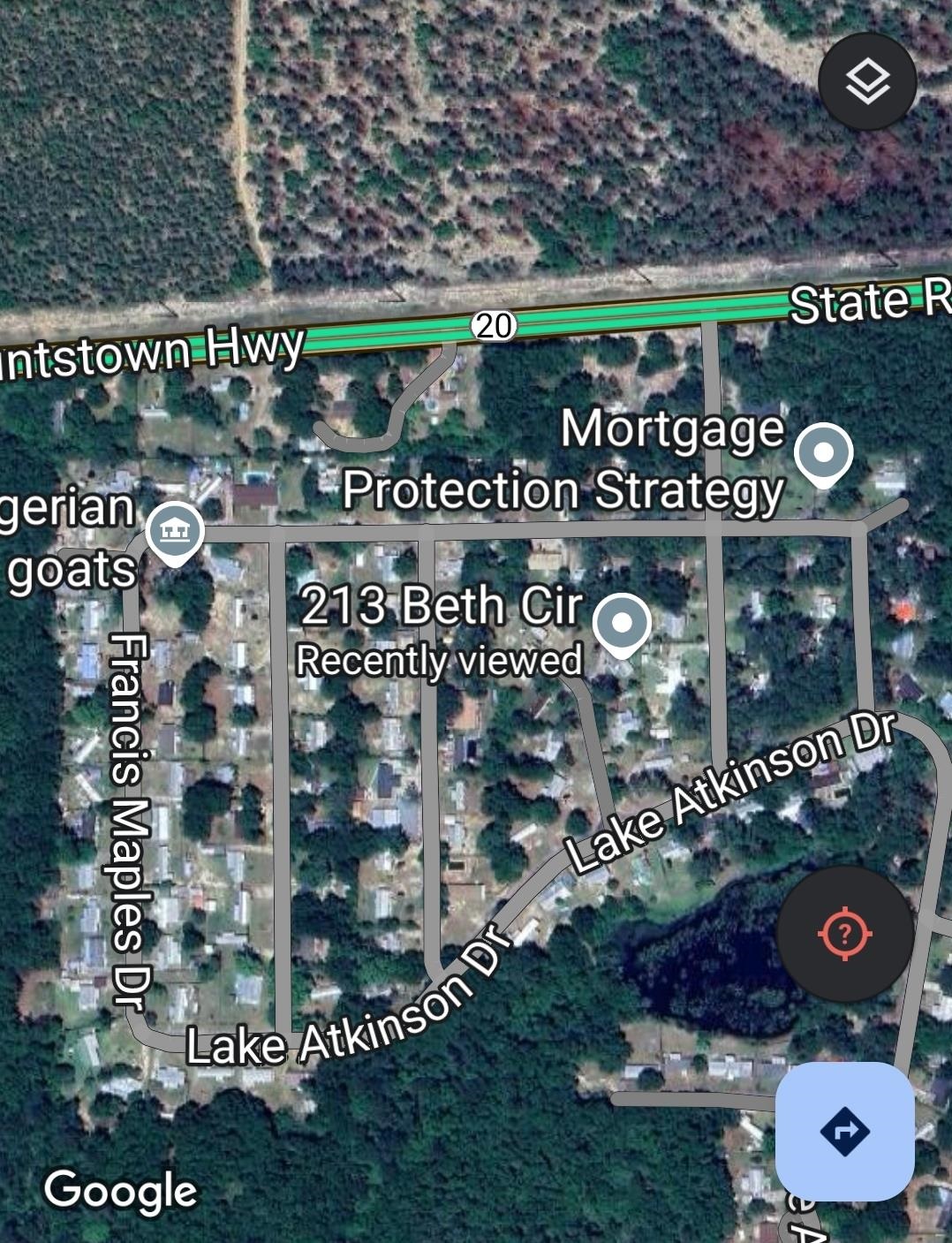Tap the Nigerian goats place marker
952x1243 pixels.
(175, 532)
